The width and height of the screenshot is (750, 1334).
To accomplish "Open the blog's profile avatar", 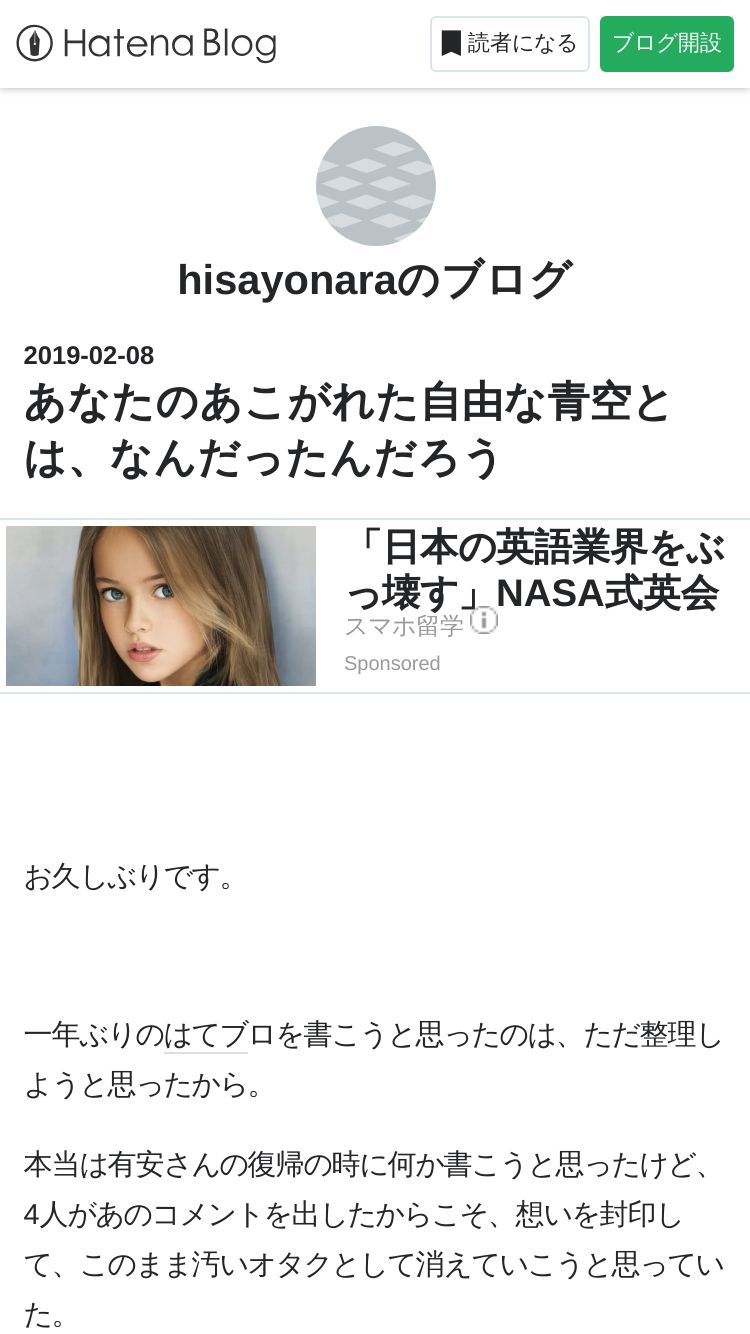I will pos(376,186).
